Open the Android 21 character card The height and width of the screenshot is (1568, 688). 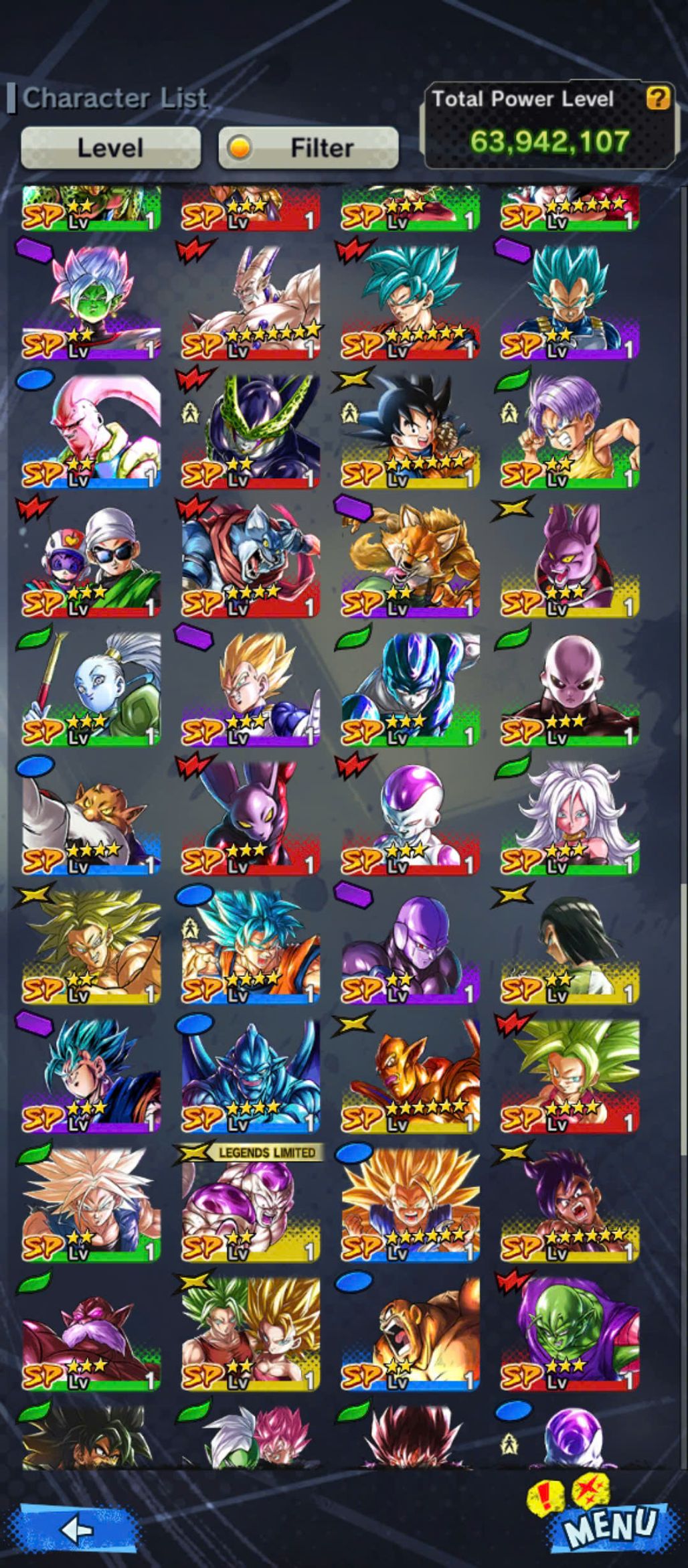[570, 818]
